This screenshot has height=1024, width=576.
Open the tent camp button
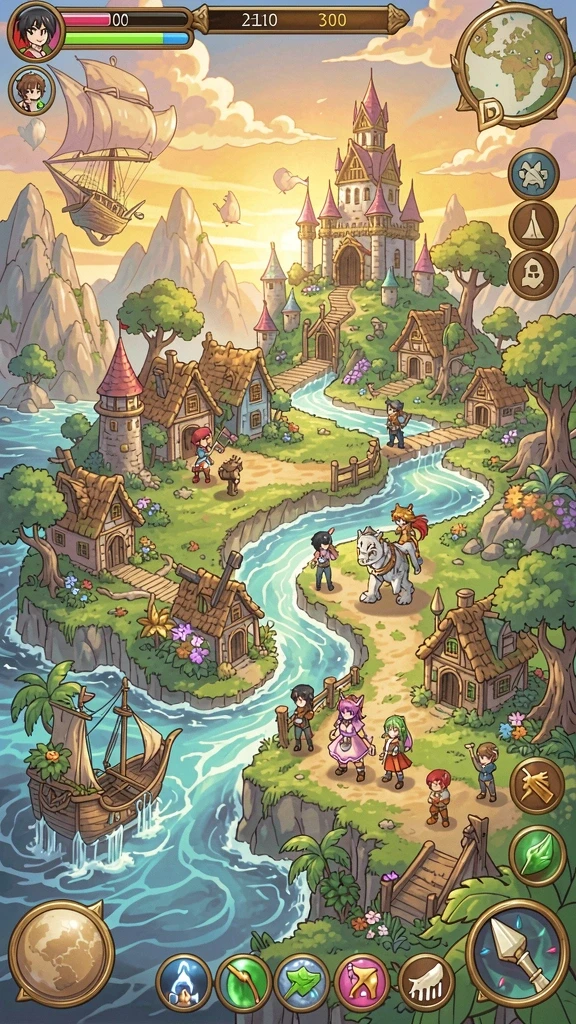point(534,224)
